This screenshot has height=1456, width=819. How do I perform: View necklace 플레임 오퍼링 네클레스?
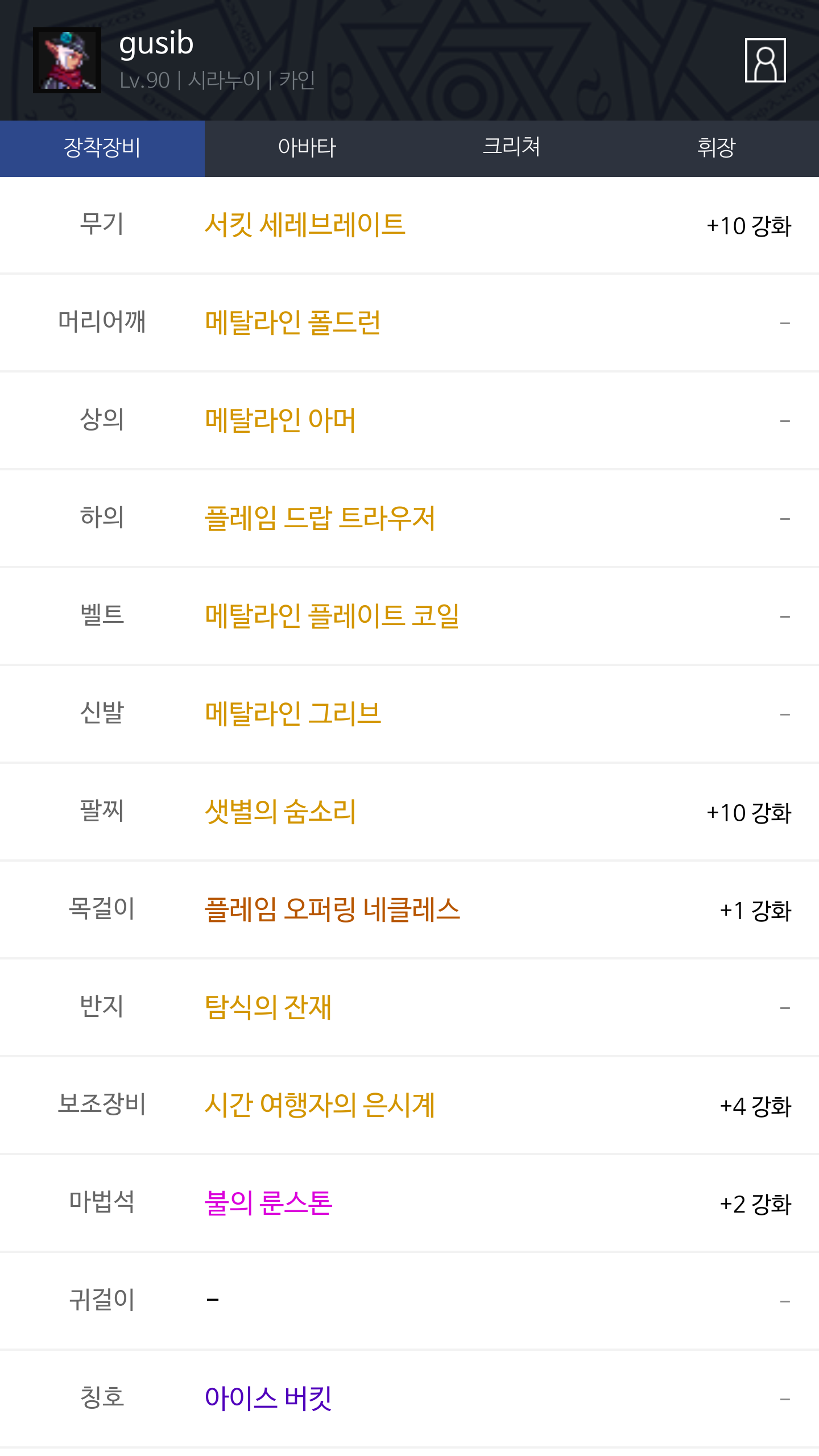pyautogui.click(x=332, y=909)
